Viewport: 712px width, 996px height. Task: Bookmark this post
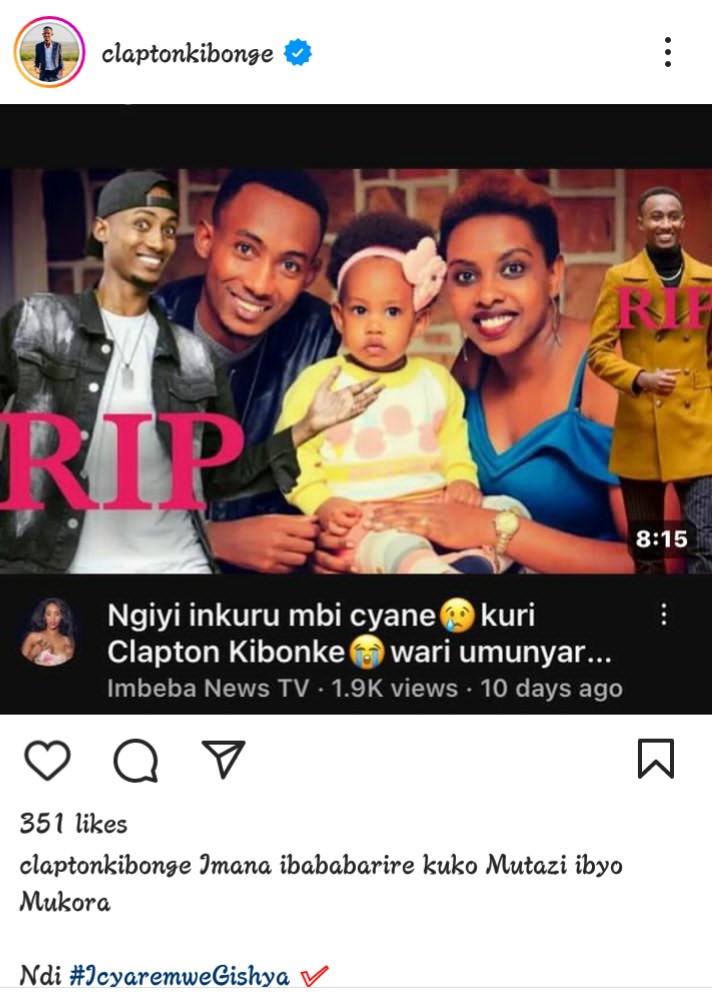pyautogui.click(x=656, y=759)
